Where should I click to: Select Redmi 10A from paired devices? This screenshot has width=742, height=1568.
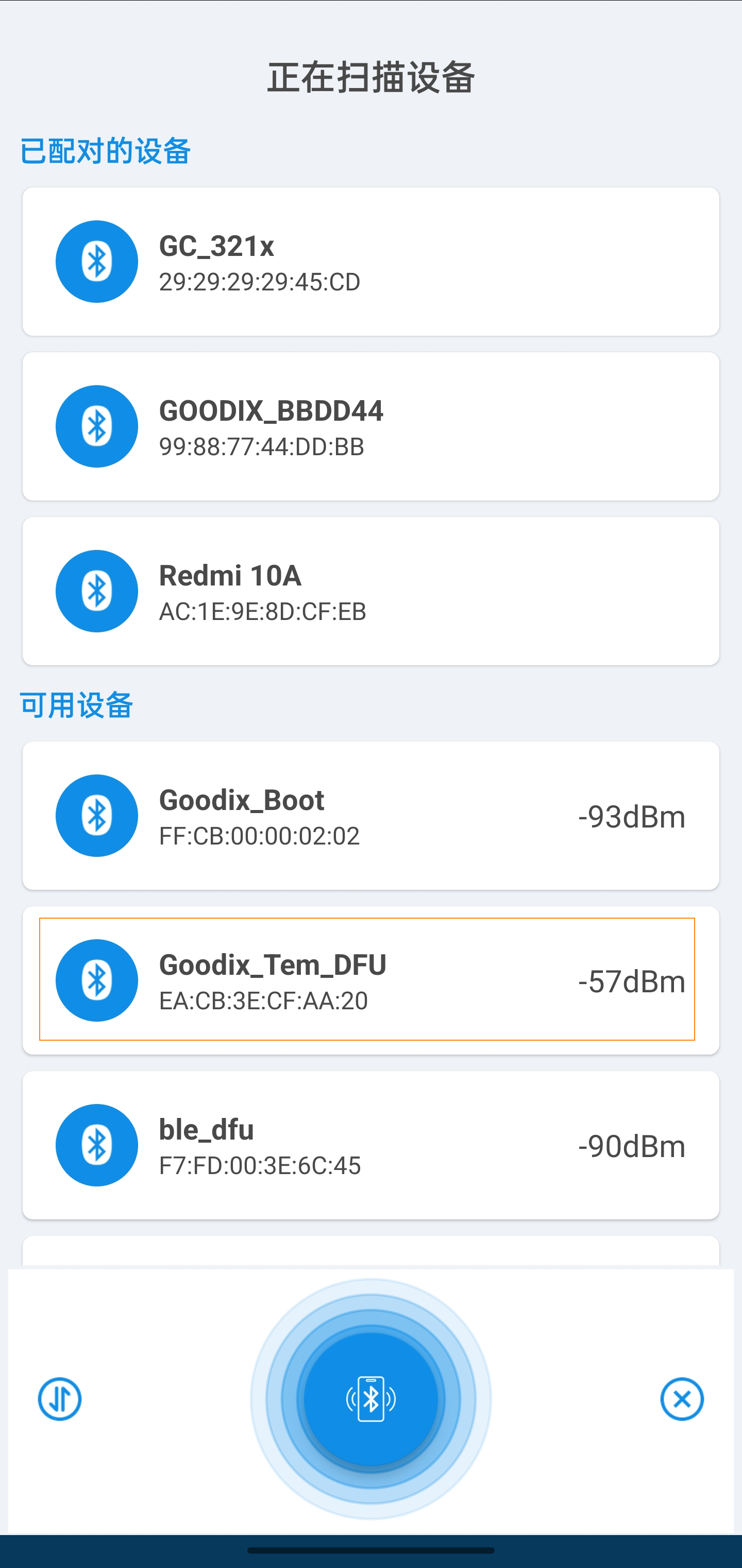tap(371, 591)
